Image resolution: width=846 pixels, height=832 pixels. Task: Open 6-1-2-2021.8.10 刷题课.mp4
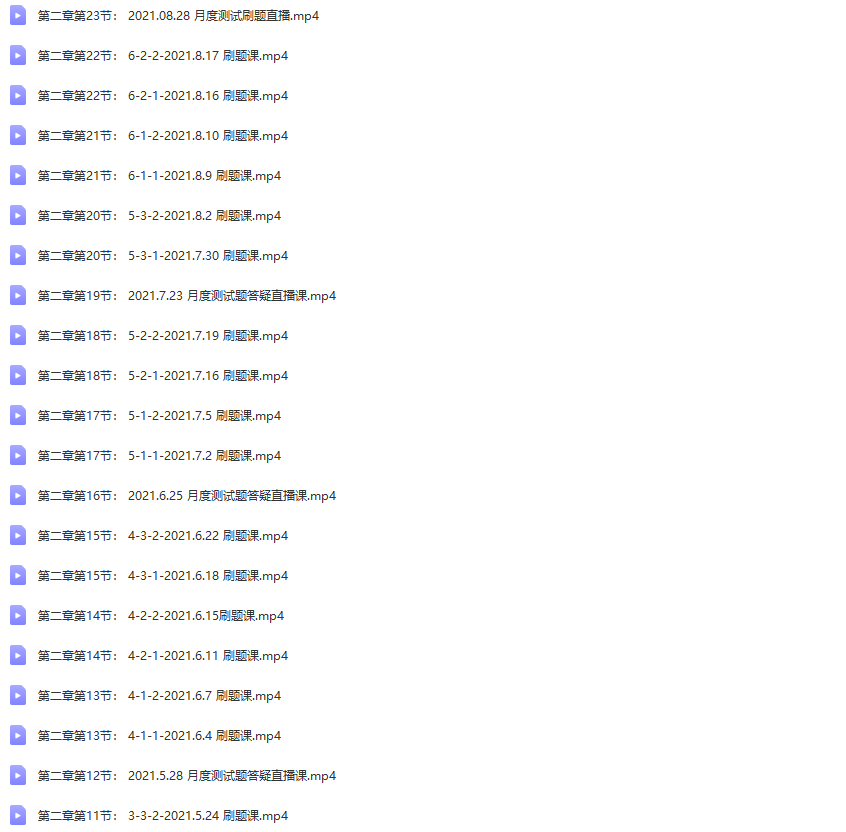(162, 136)
